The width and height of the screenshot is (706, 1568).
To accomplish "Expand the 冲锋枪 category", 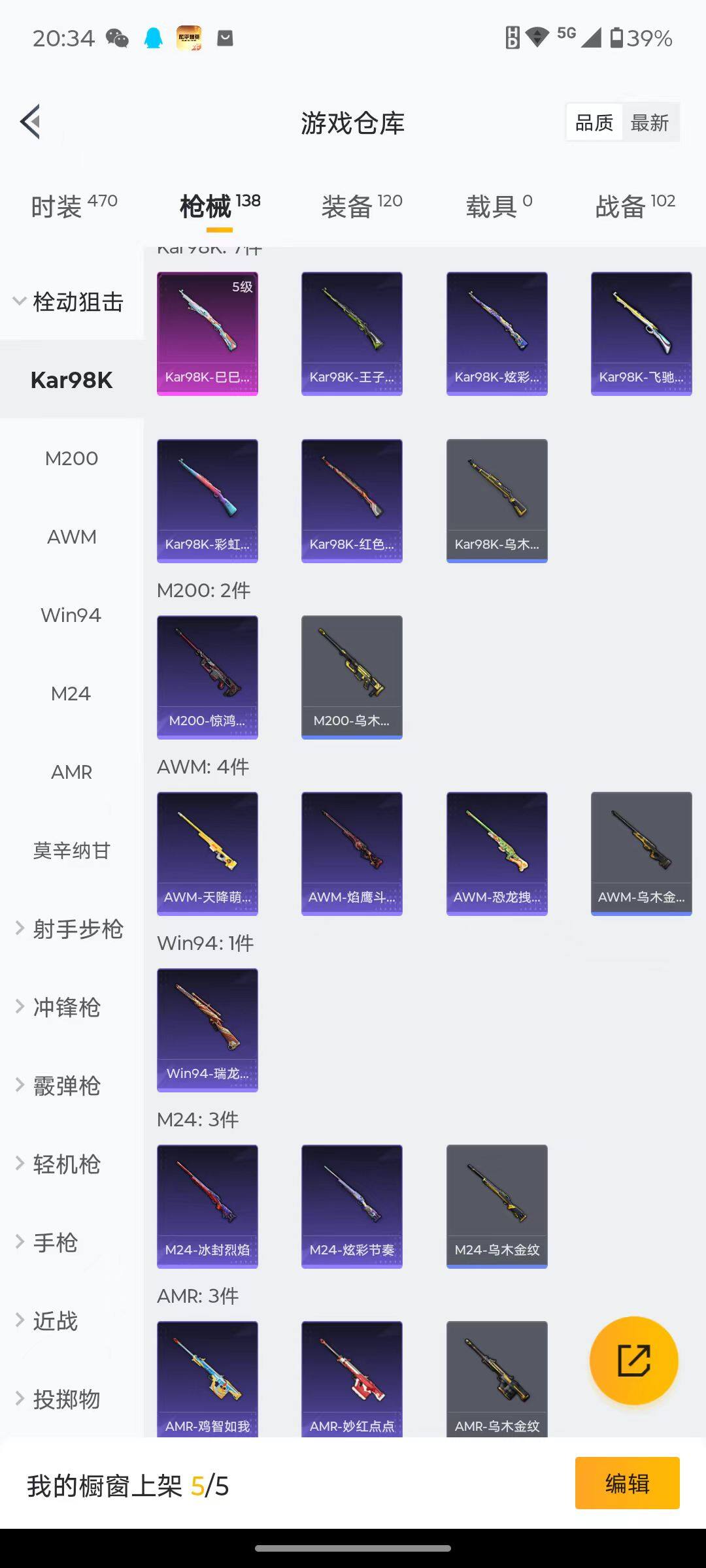I will coord(65,1007).
